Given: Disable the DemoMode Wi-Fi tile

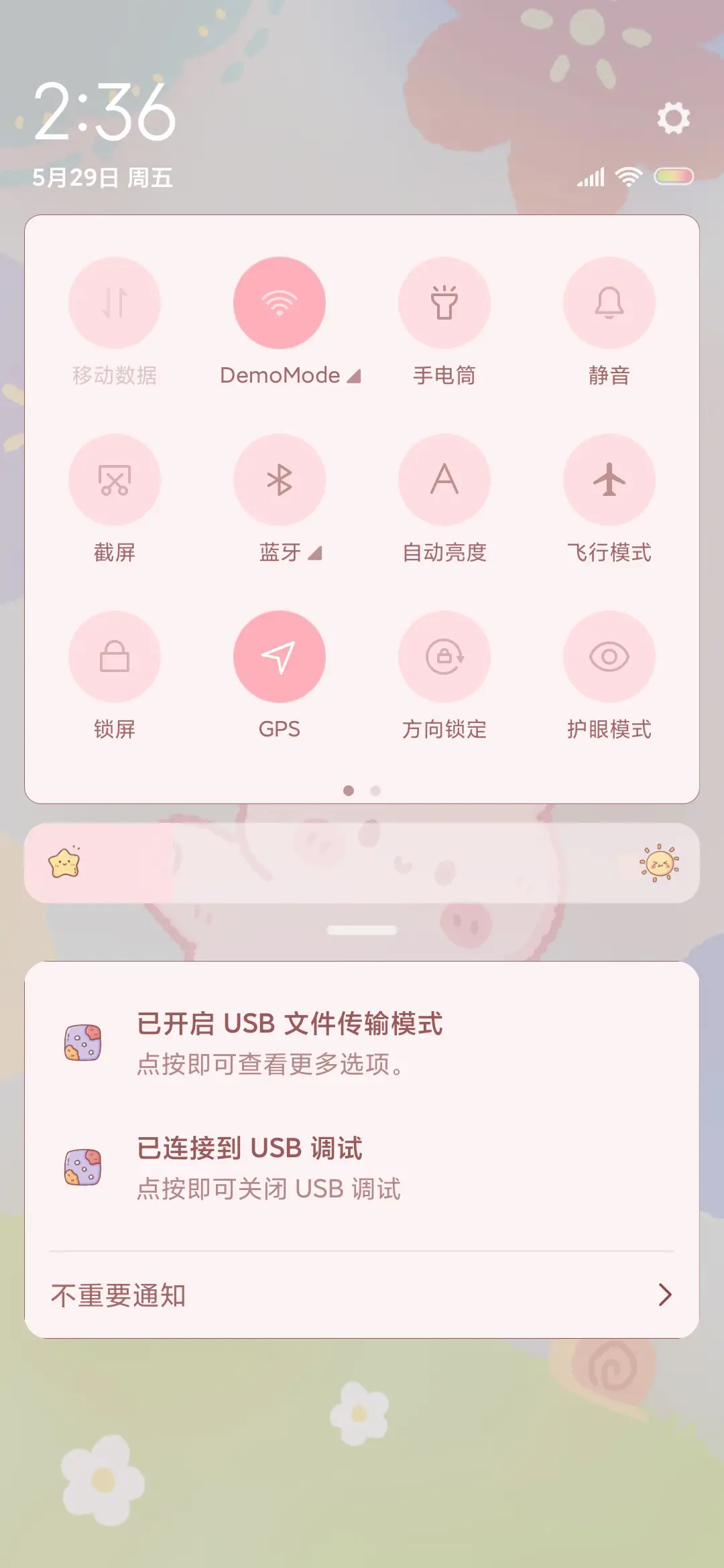Looking at the screenshot, I should [x=280, y=303].
